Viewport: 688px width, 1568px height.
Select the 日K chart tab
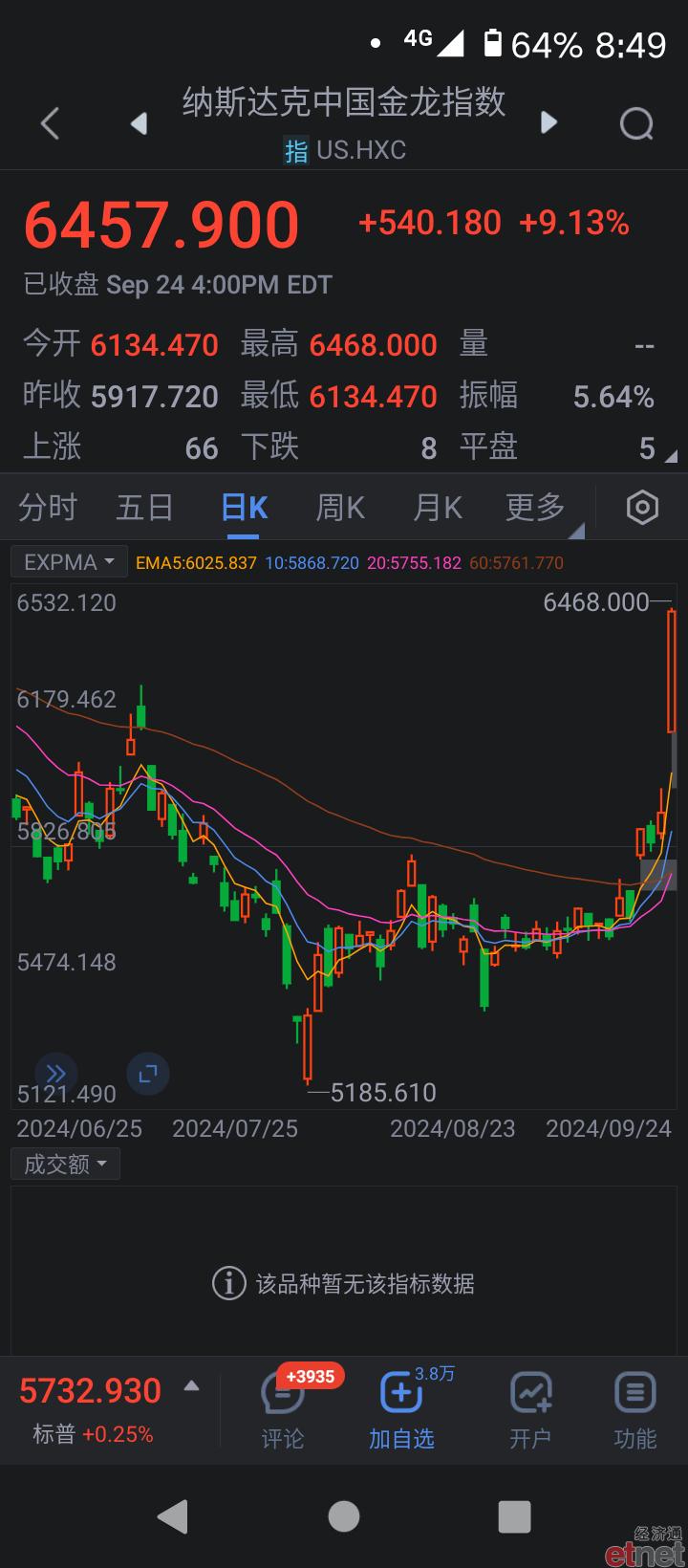click(245, 508)
